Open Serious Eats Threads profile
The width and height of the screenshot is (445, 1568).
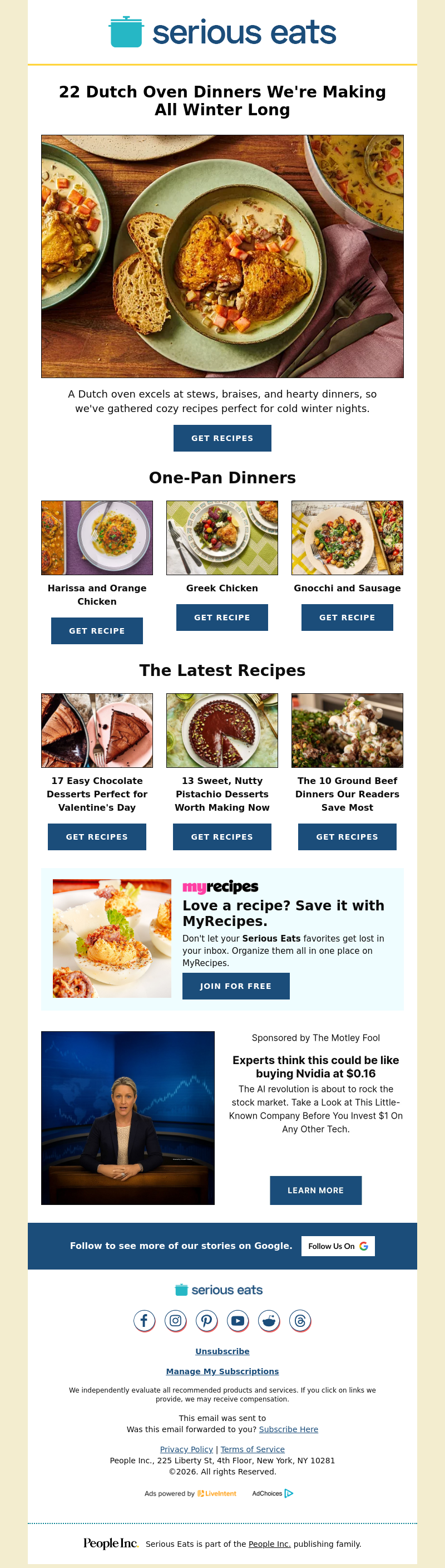300,1320
